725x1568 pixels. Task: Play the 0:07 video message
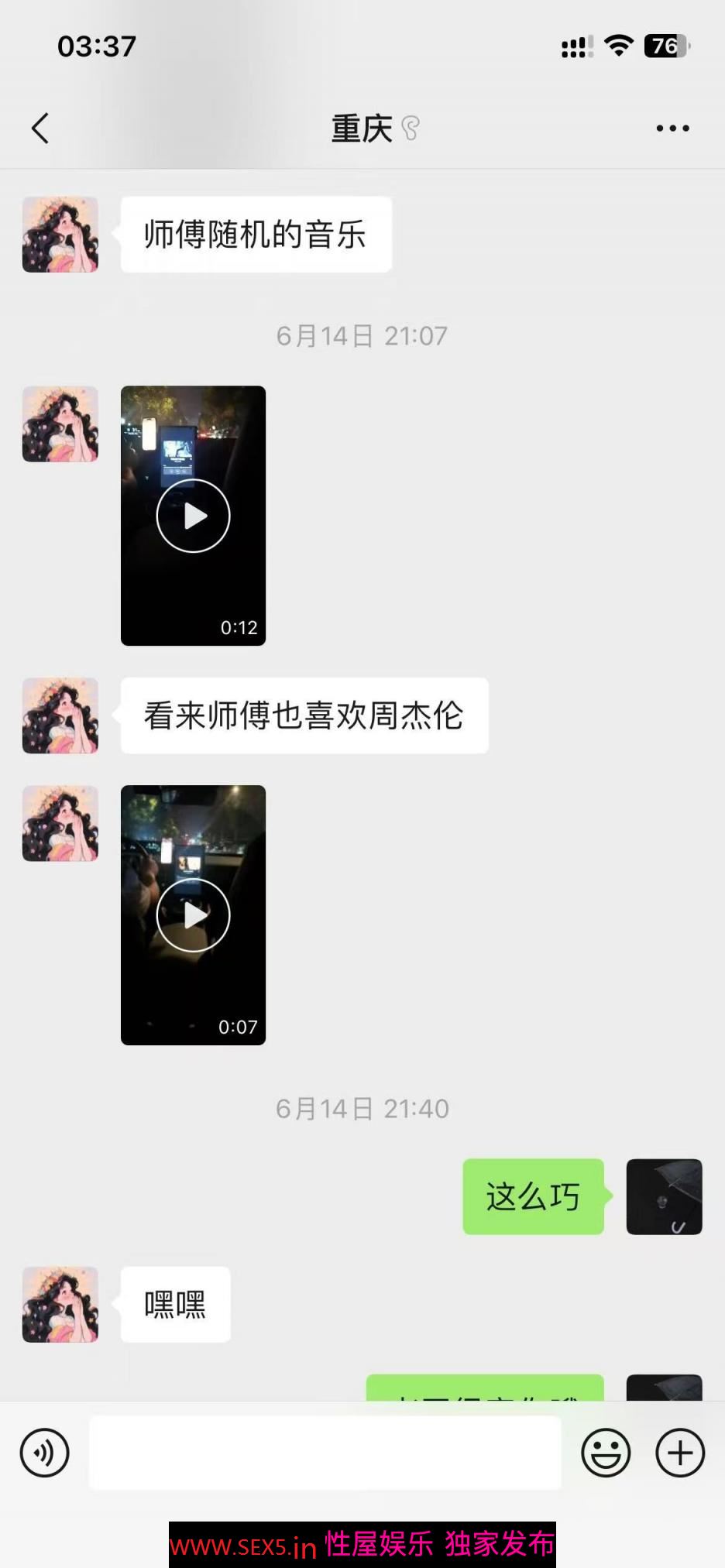193,915
